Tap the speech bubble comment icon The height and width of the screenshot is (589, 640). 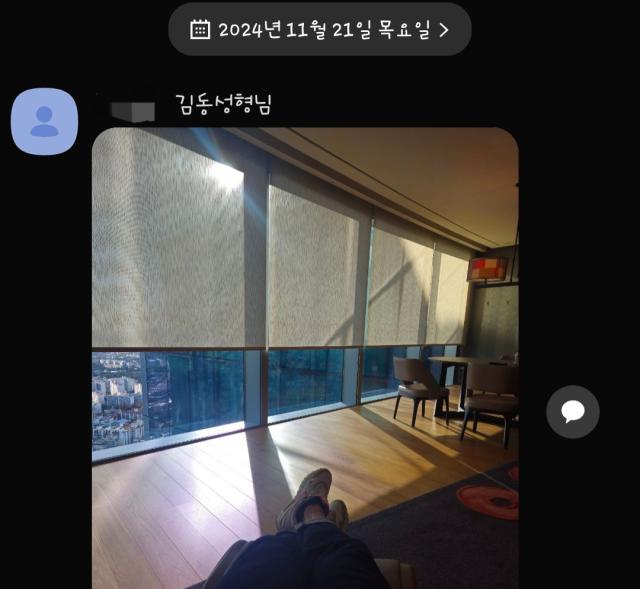point(573,411)
